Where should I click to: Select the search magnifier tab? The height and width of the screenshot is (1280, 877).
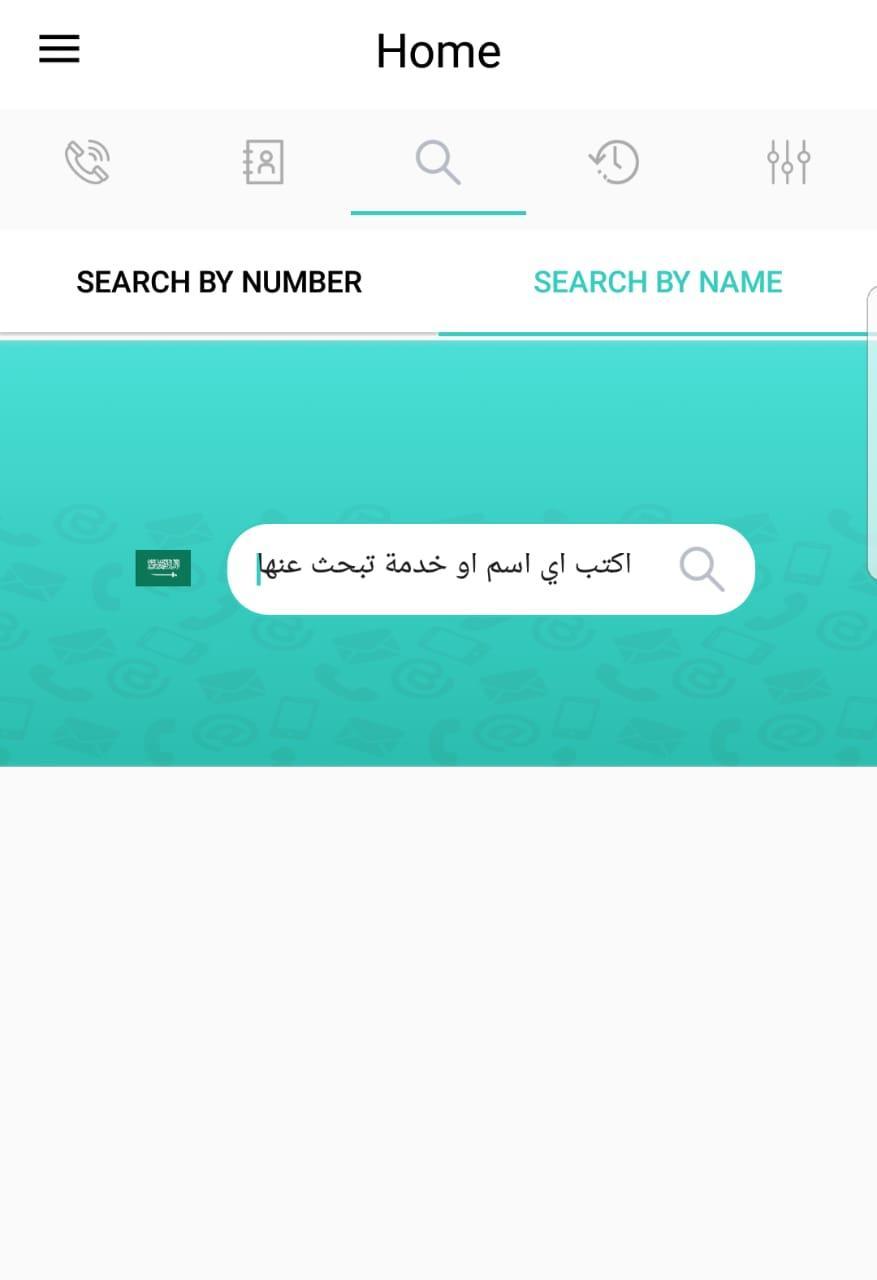[x=438, y=162]
